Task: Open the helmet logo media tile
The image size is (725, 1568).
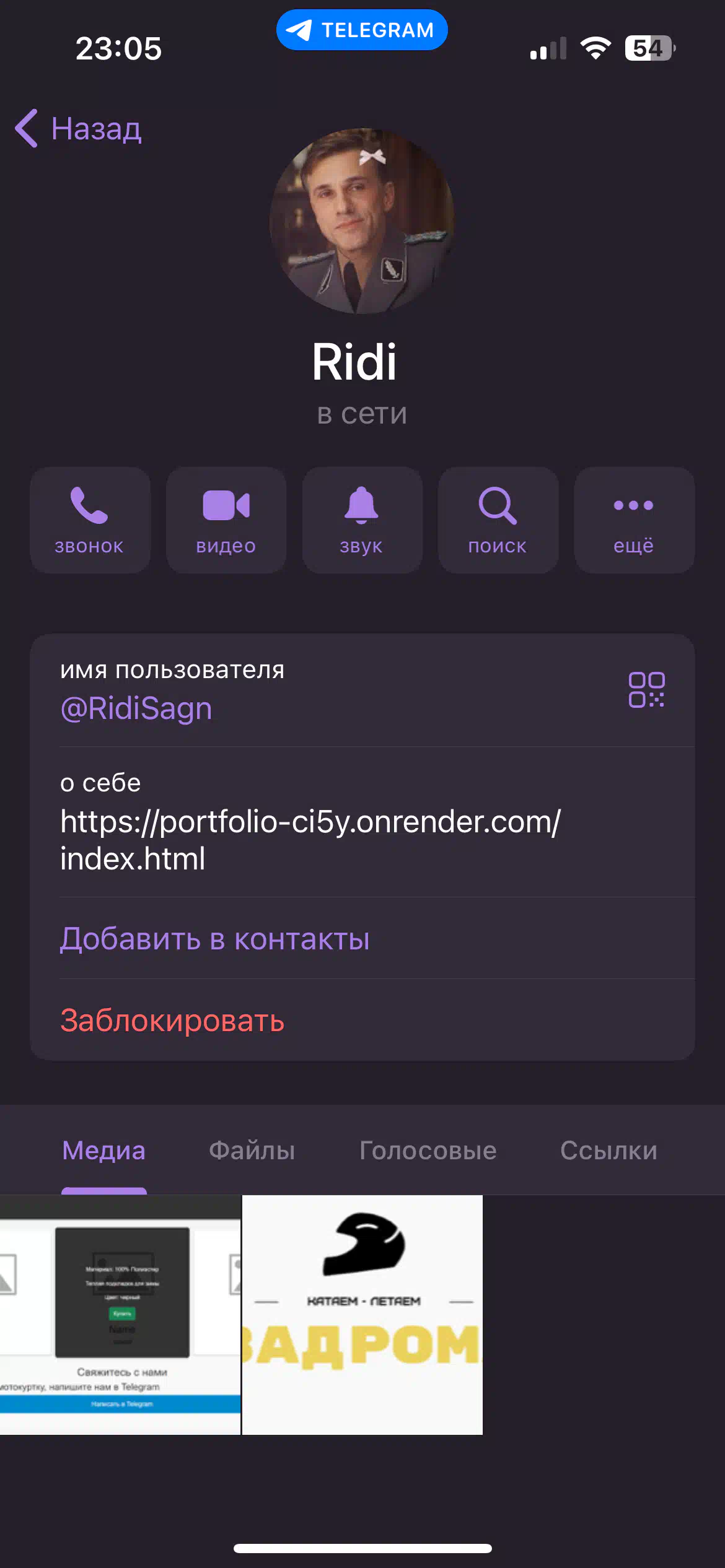Action: [362, 1314]
